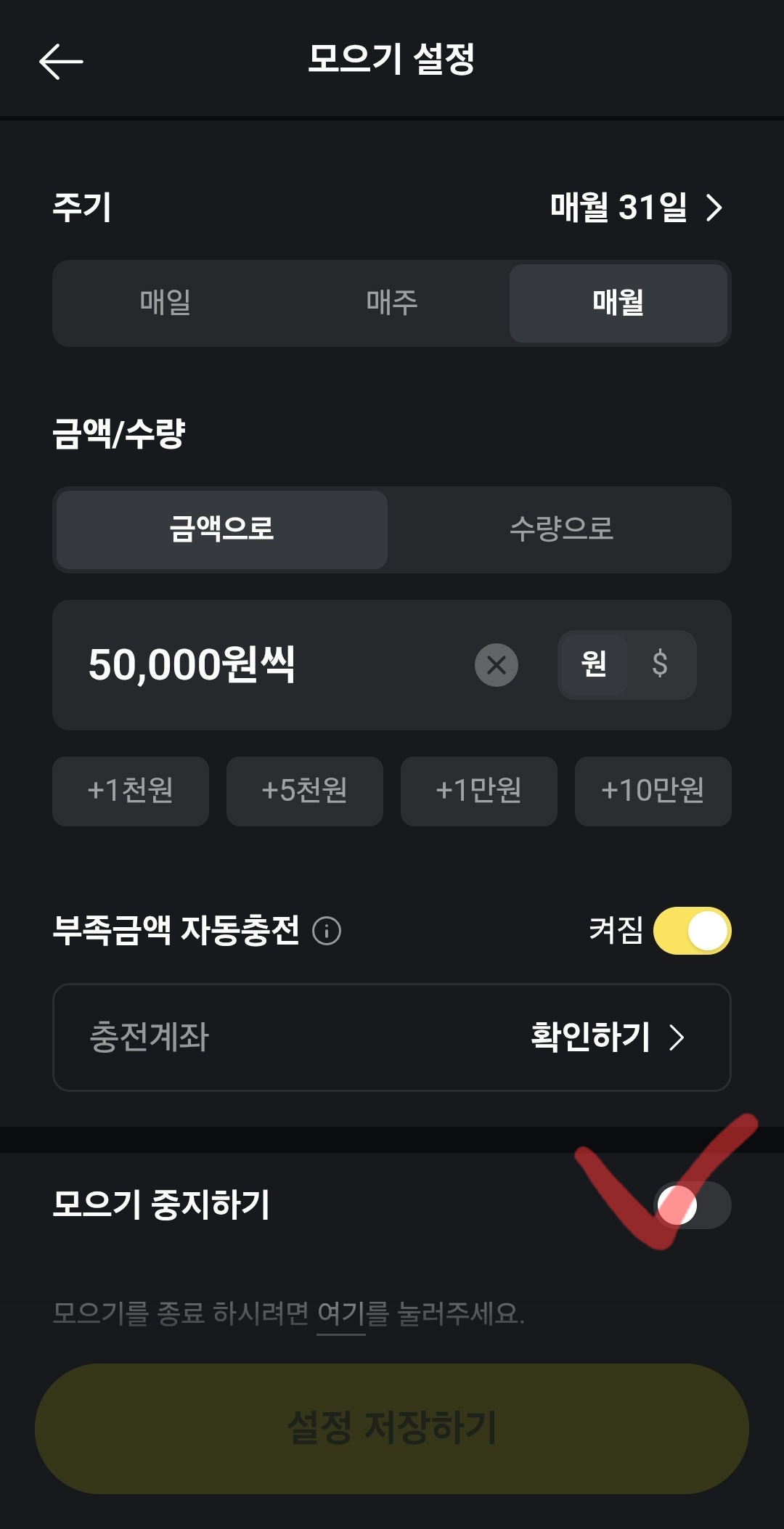Viewport: 784px width, 1529px height.
Task: Switch to the 수량으로 tab
Action: pyautogui.click(x=560, y=530)
